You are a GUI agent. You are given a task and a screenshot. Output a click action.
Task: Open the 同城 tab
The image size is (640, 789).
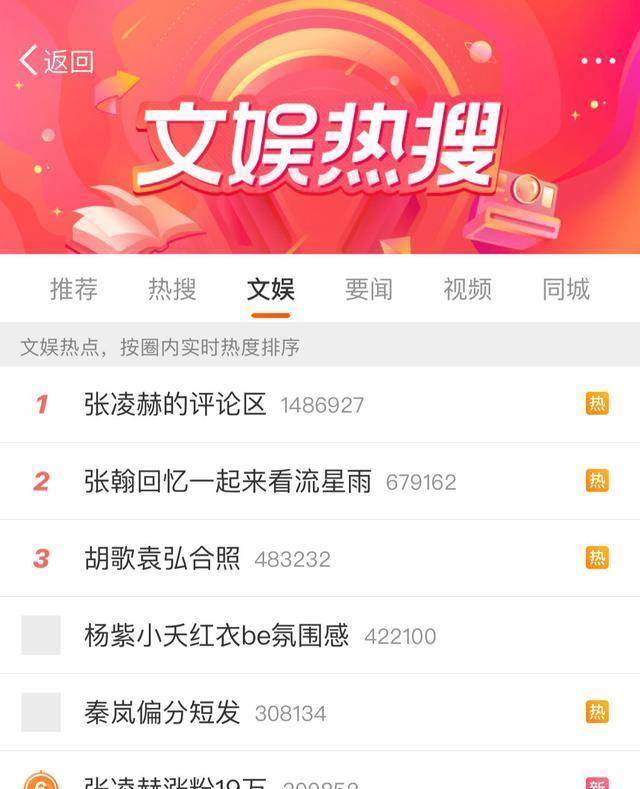pyautogui.click(x=566, y=289)
